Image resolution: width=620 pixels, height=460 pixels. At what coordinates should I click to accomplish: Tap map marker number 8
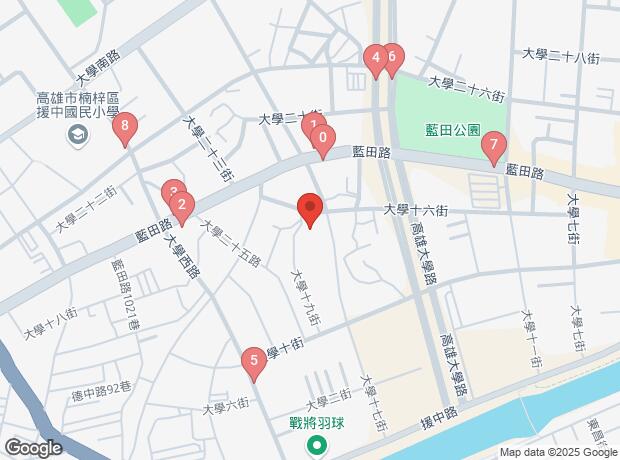tap(124, 127)
